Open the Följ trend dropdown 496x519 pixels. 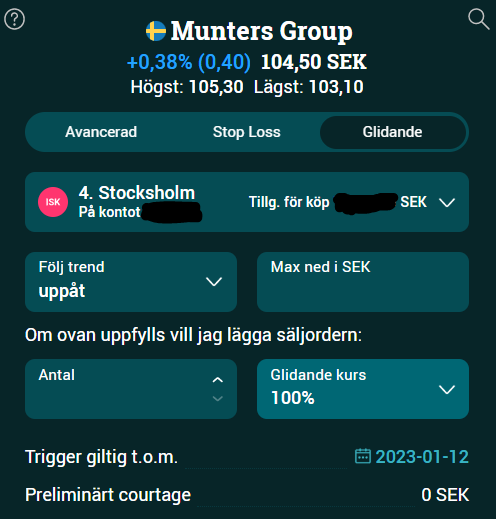[x=131, y=282]
